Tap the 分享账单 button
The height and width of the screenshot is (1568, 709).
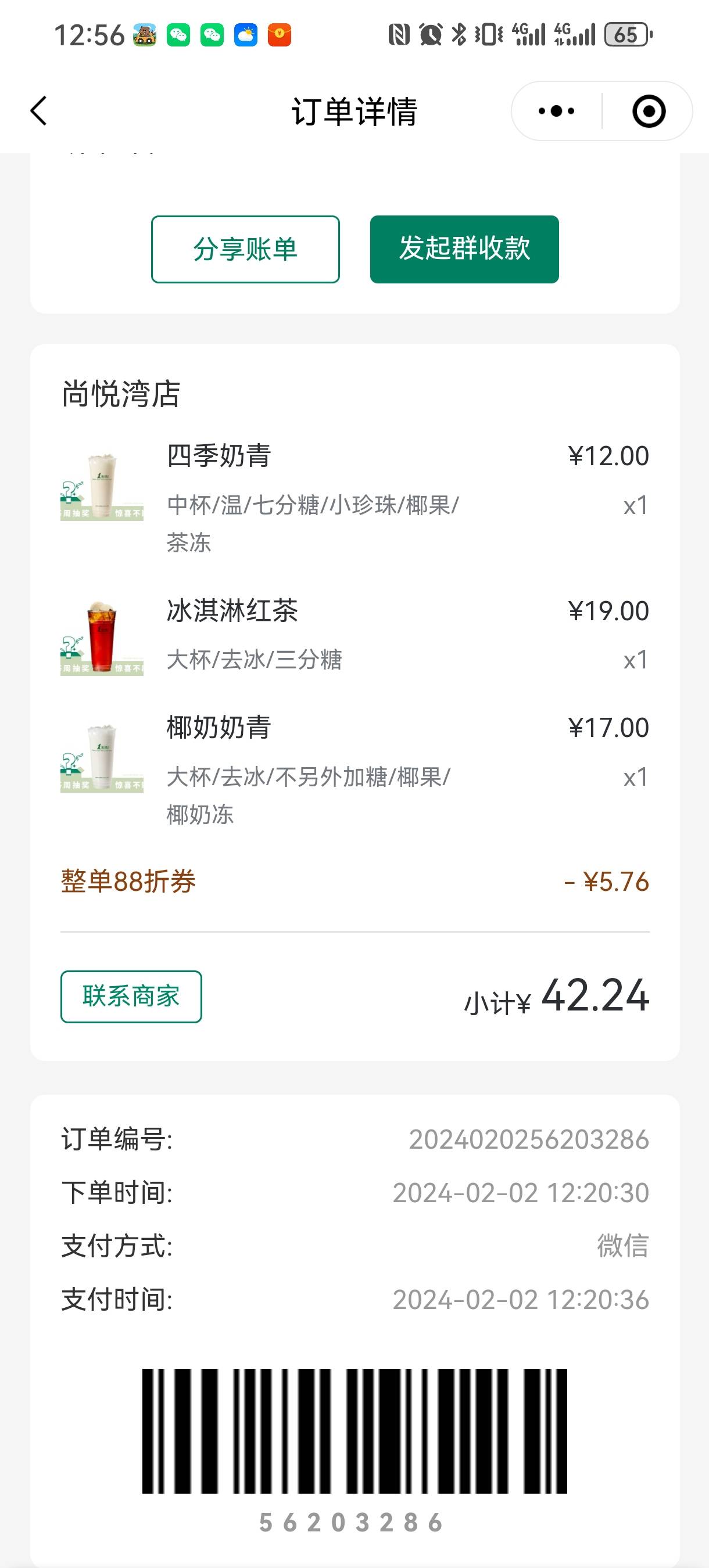[x=245, y=249]
